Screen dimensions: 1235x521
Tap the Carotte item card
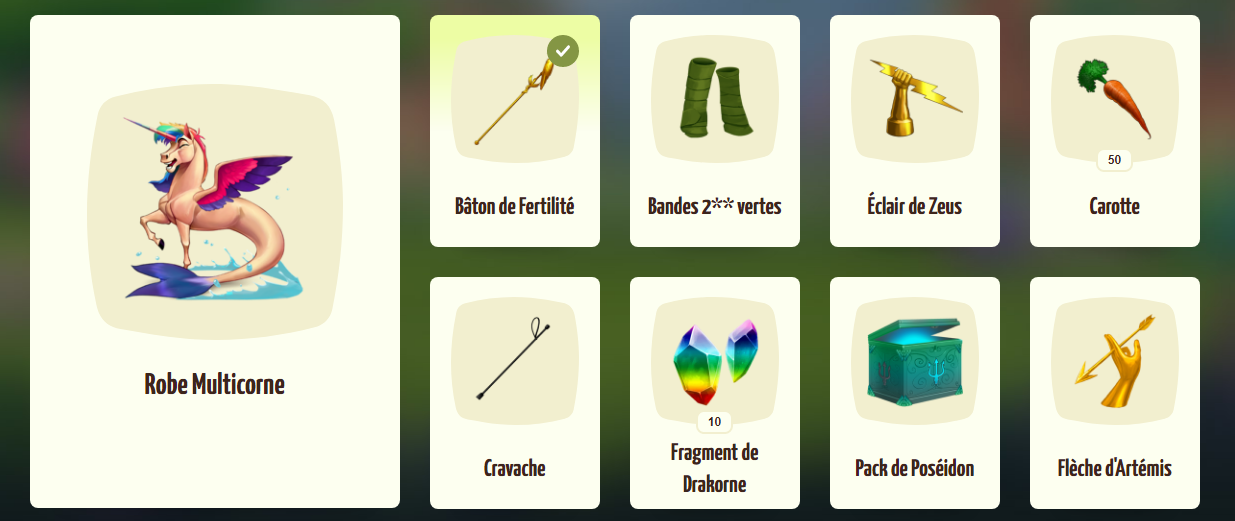pyautogui.click(x=1114, y=130)
